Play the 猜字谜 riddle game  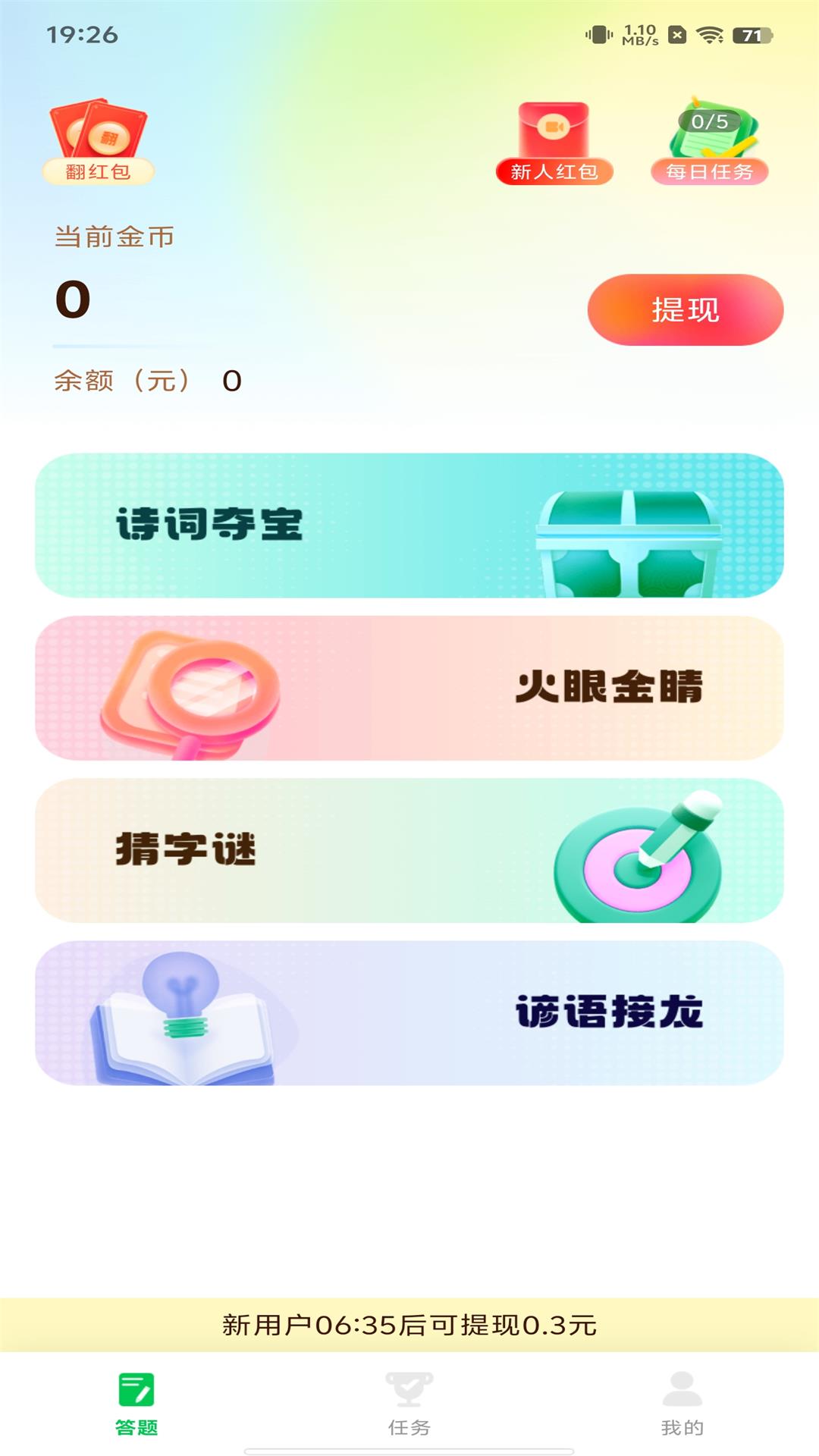click(x=409, y=850)
